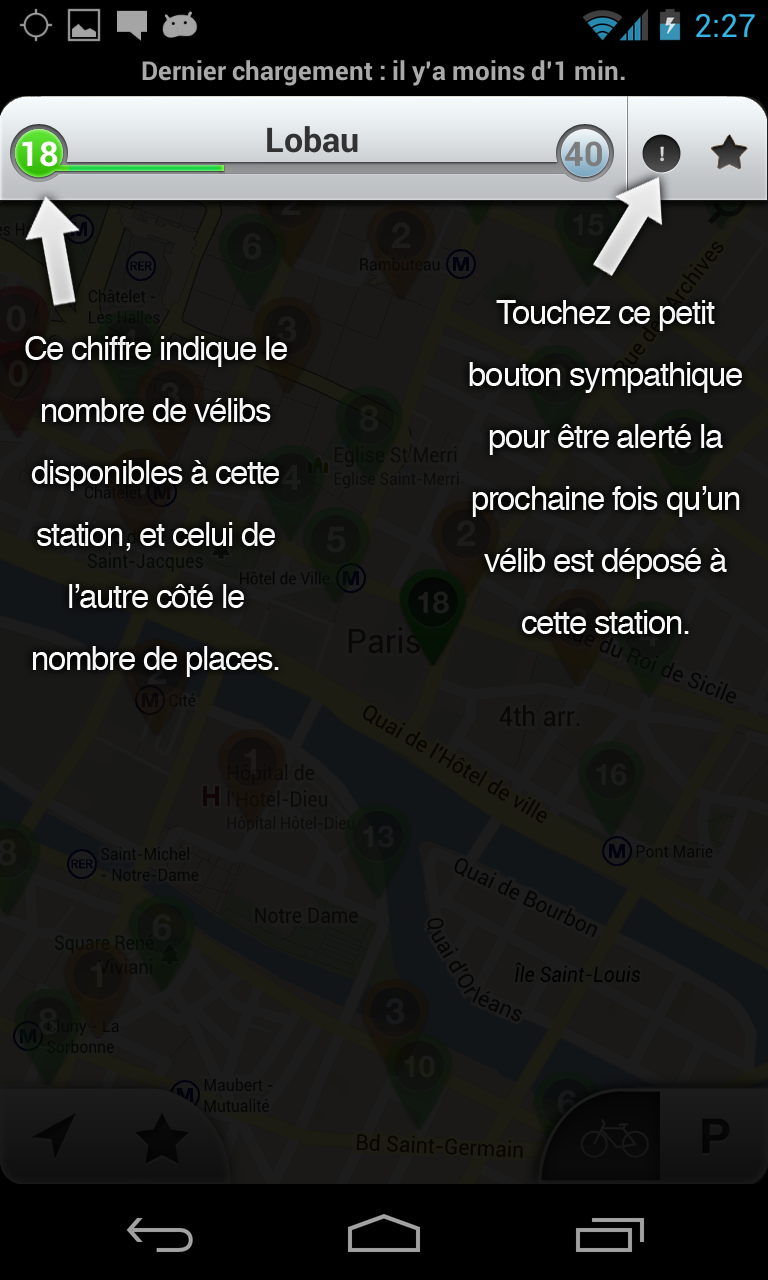Center the map on my location
Image resolution: width=768 pixels, height=1280 pixels.
(54, 1137)
